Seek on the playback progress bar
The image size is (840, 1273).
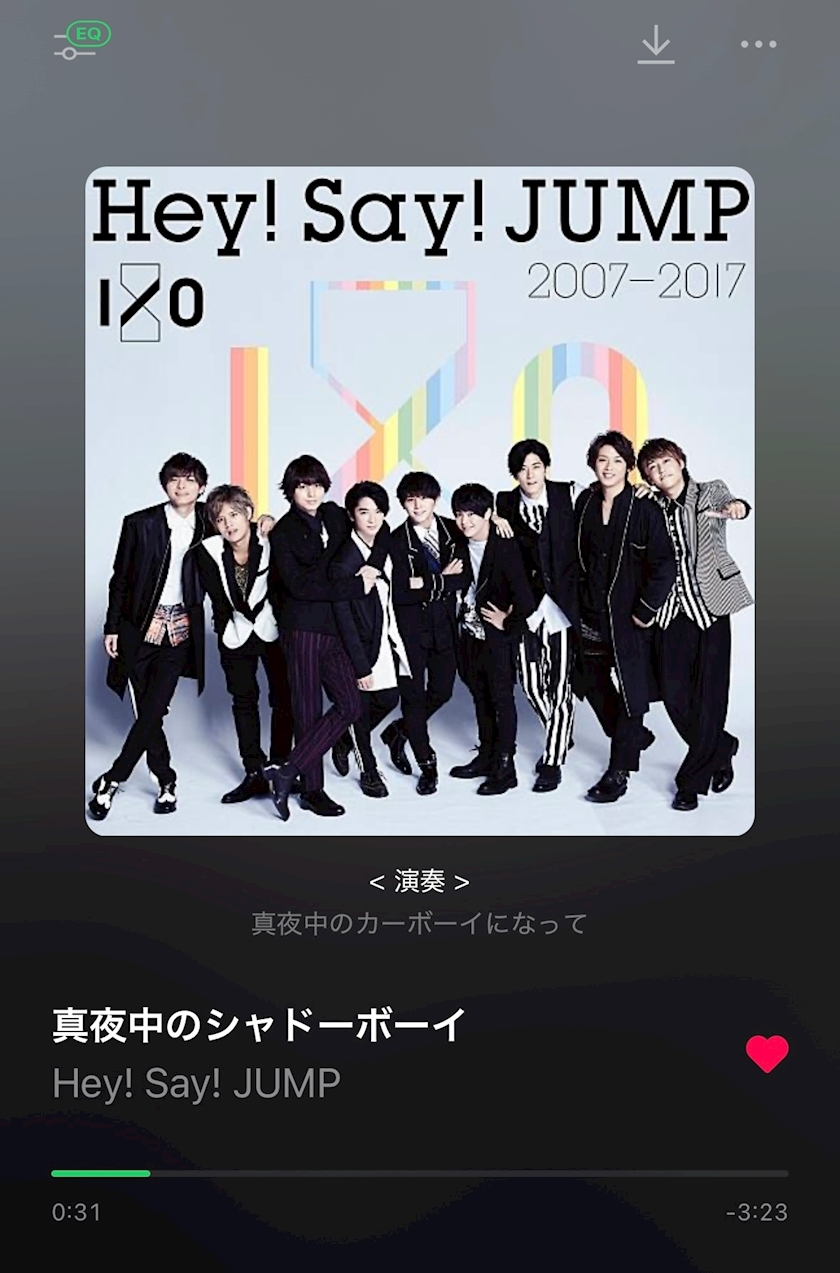coord(420,1173)
